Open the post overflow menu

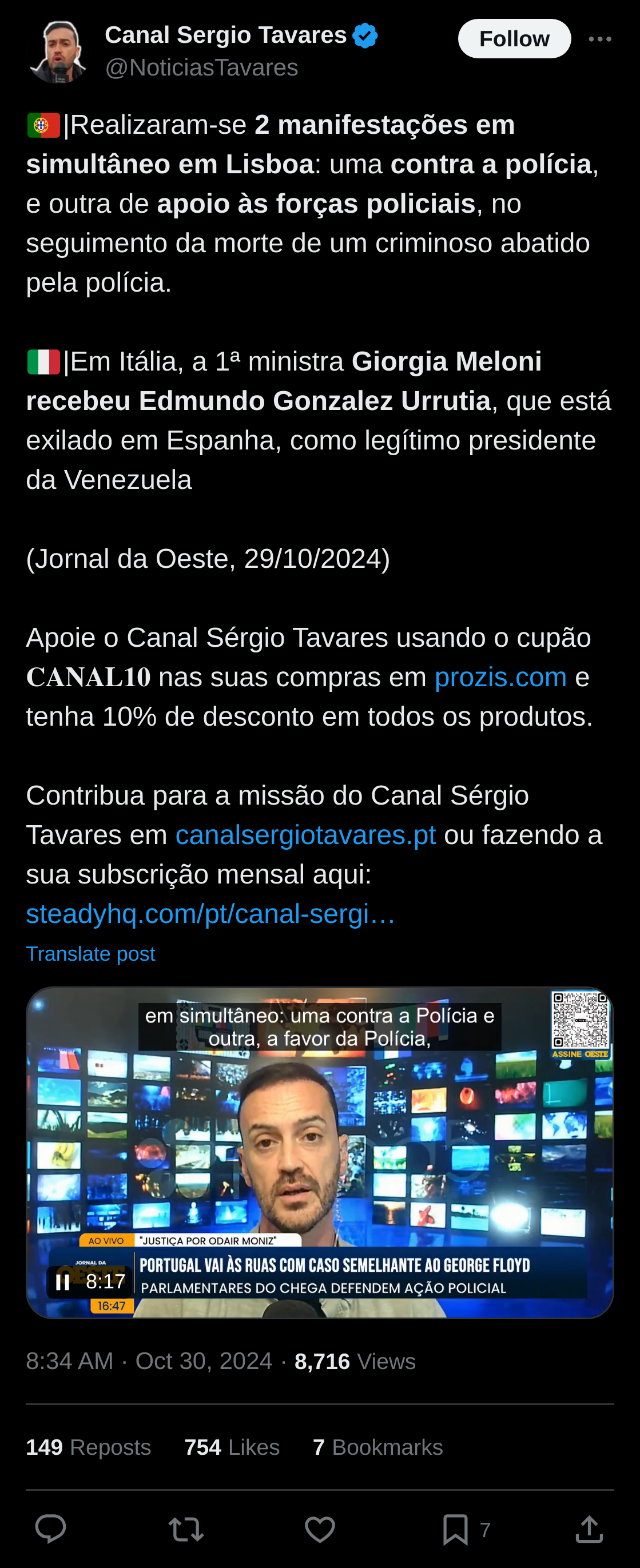[x=599, y=39]
